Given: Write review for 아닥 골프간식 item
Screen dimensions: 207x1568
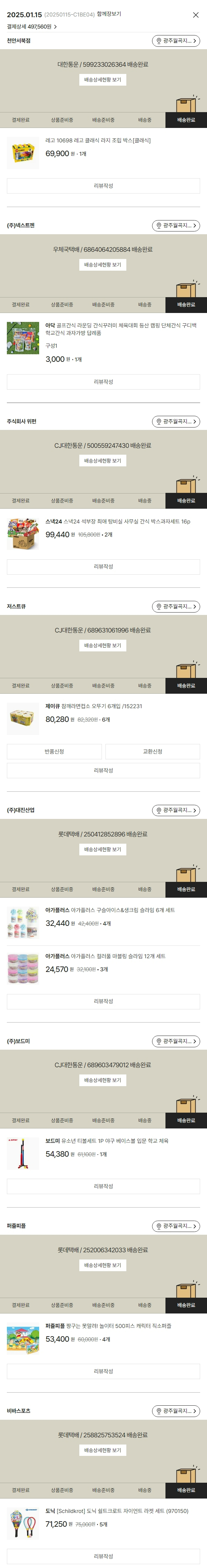Looking at the screenshot, I should 103,382.
